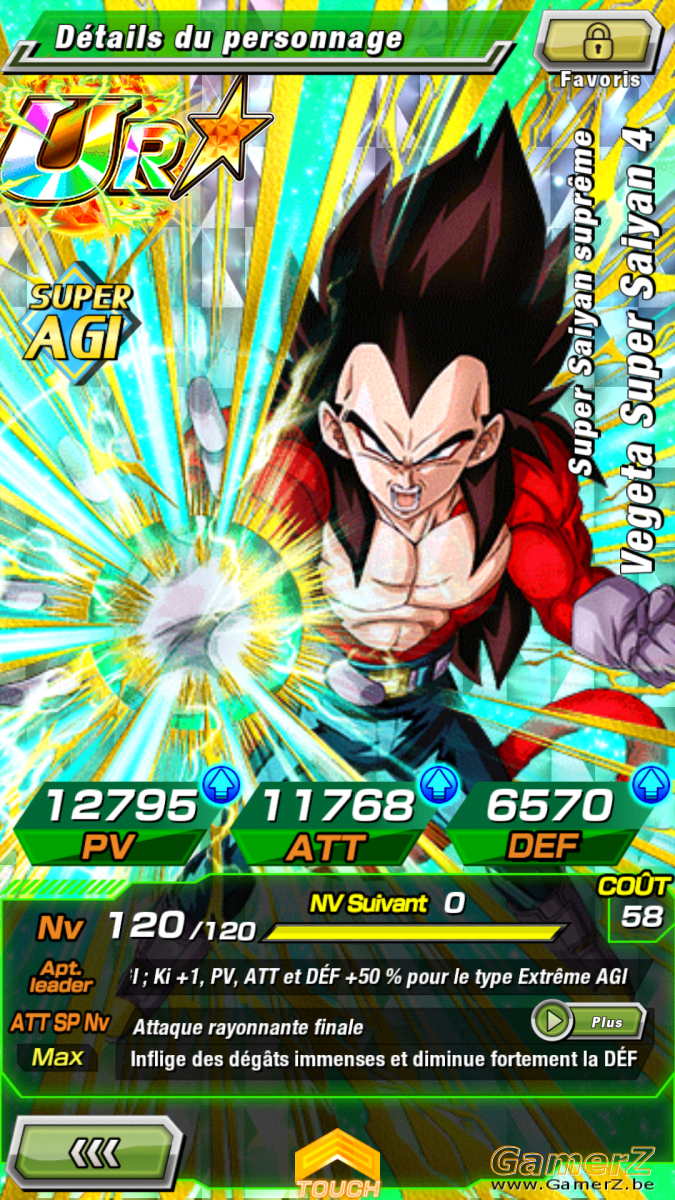Tap the blue arrow on PV
Image resolution: width=675 pixels, height=1200 pixels.
[221, 784]
